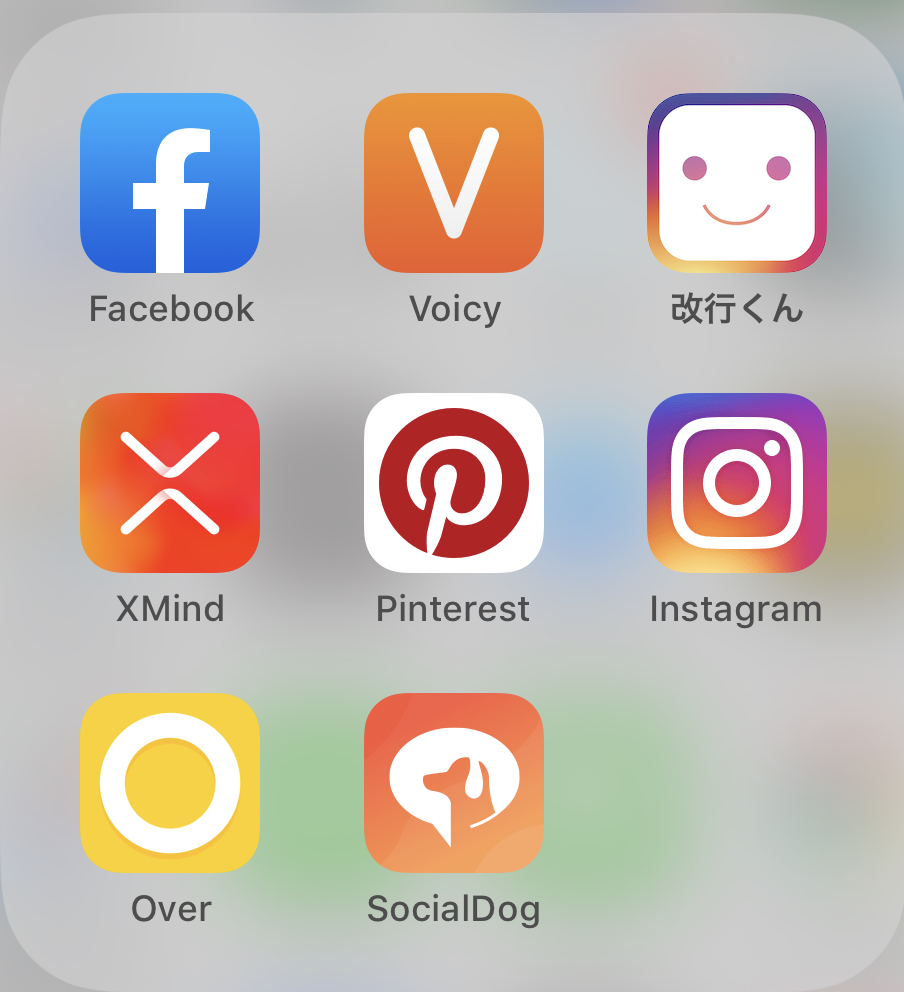Launch the Instagram app
The height and width of the screenshot is (992, 904).
[737, 483]
